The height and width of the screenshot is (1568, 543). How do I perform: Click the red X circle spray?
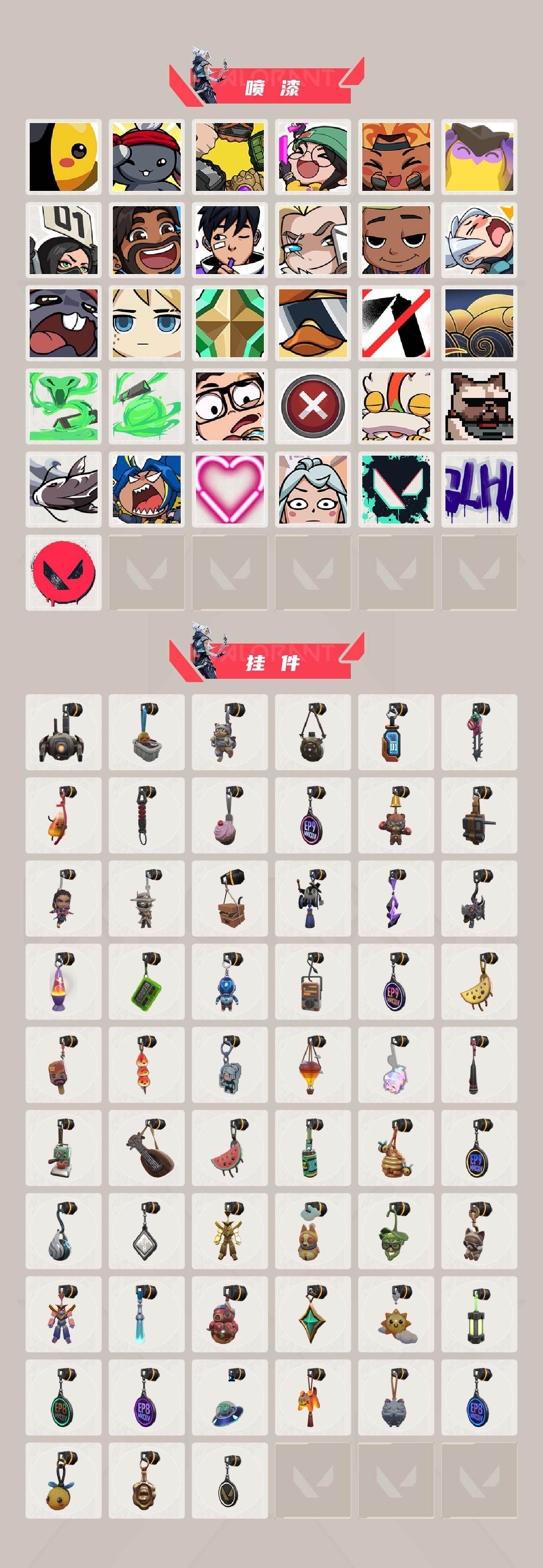click(312, 406)
